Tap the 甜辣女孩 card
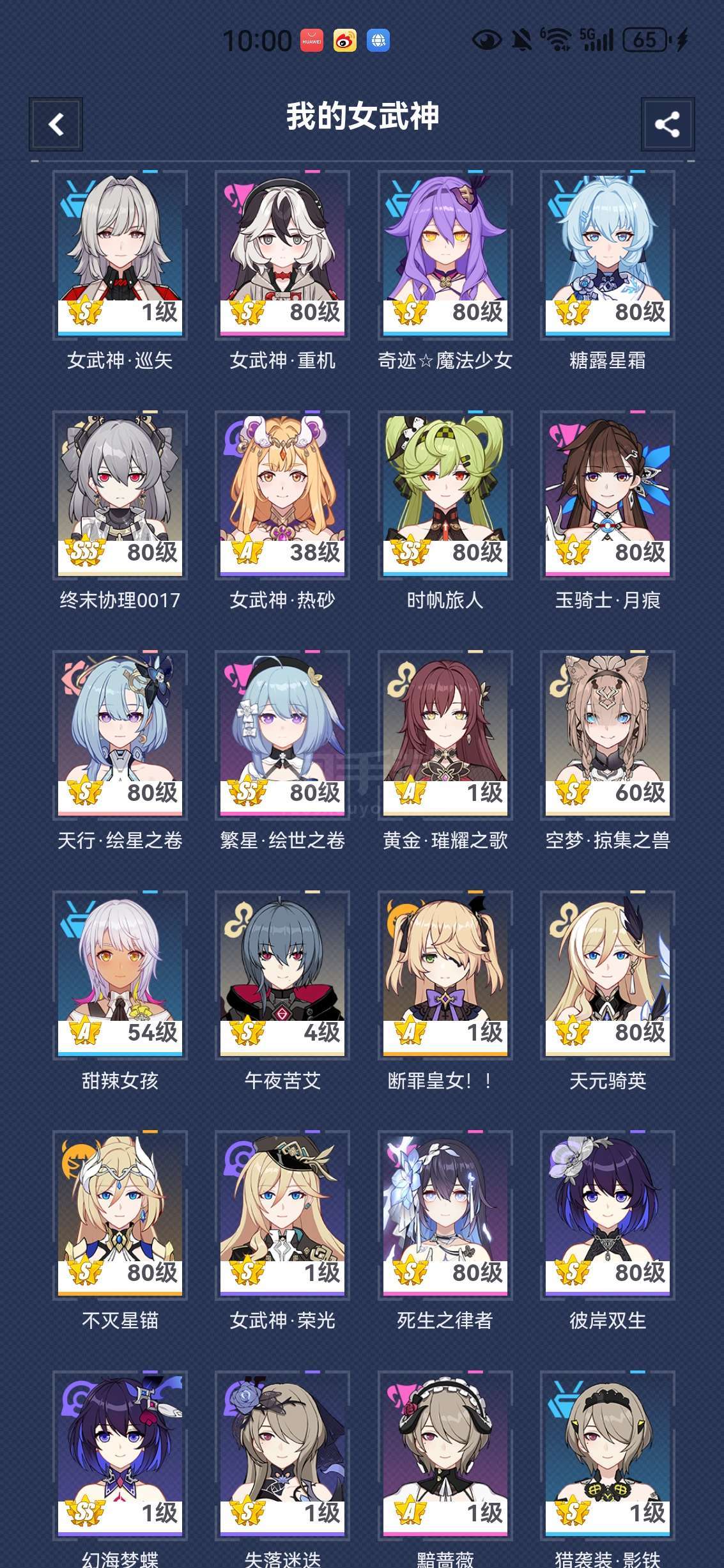The height and width of the screenshot is (1568, 724). (120, 975)
